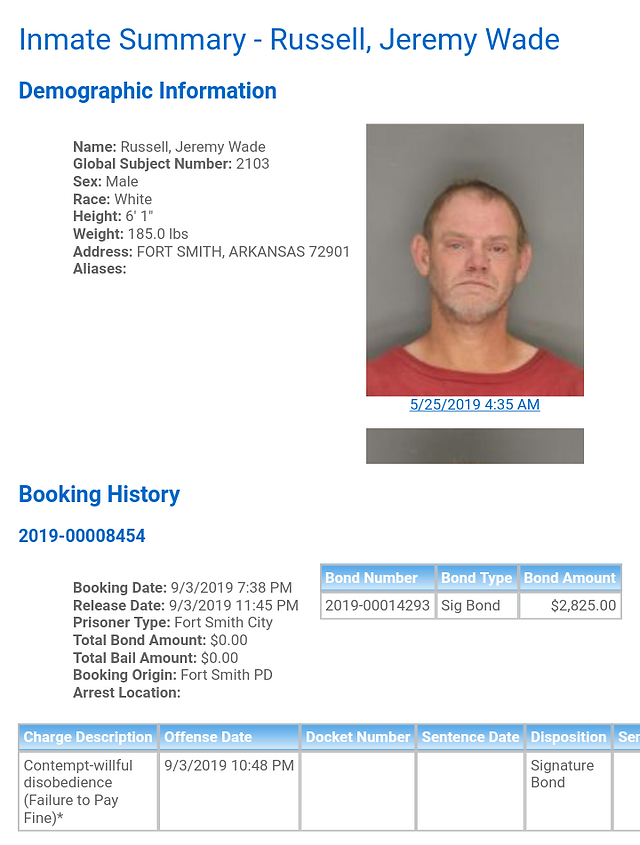Open the 5/25/2019 4:35 AM photo link
The height and width of the screenshot is (845, 640).
click(475, 405)
